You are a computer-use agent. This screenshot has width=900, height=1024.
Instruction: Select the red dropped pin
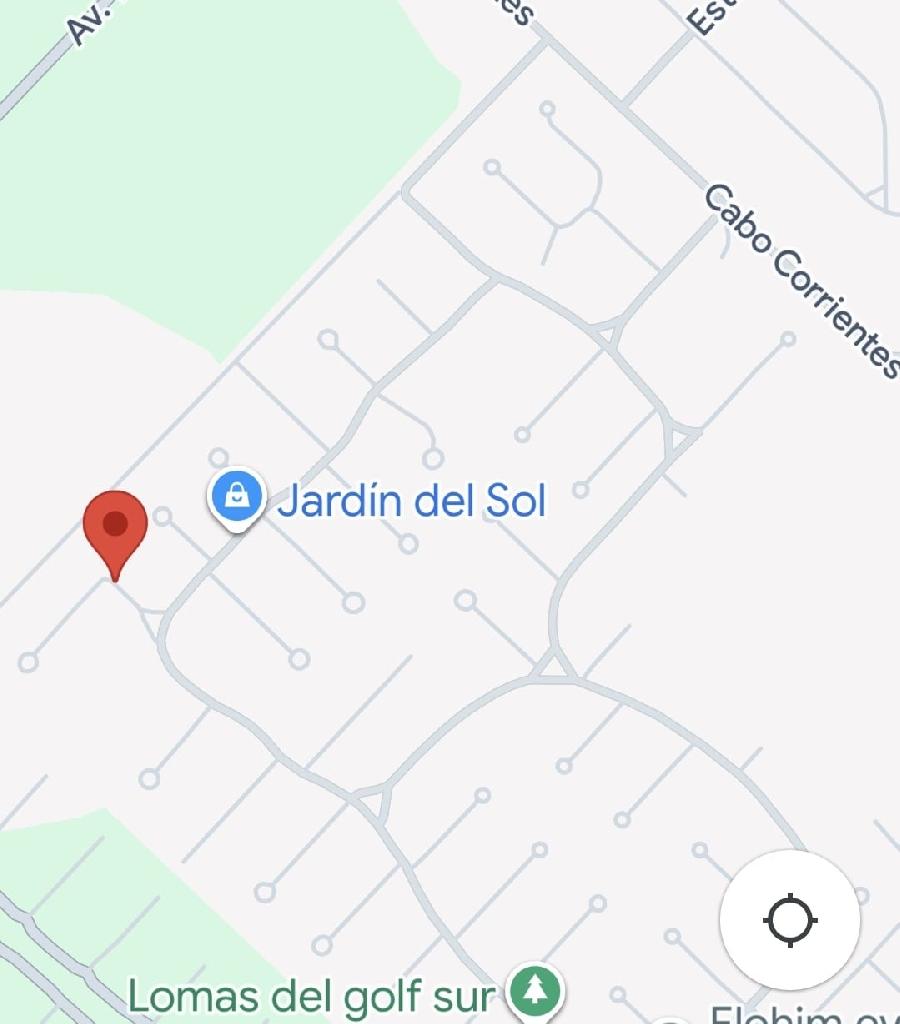(115, 528)
